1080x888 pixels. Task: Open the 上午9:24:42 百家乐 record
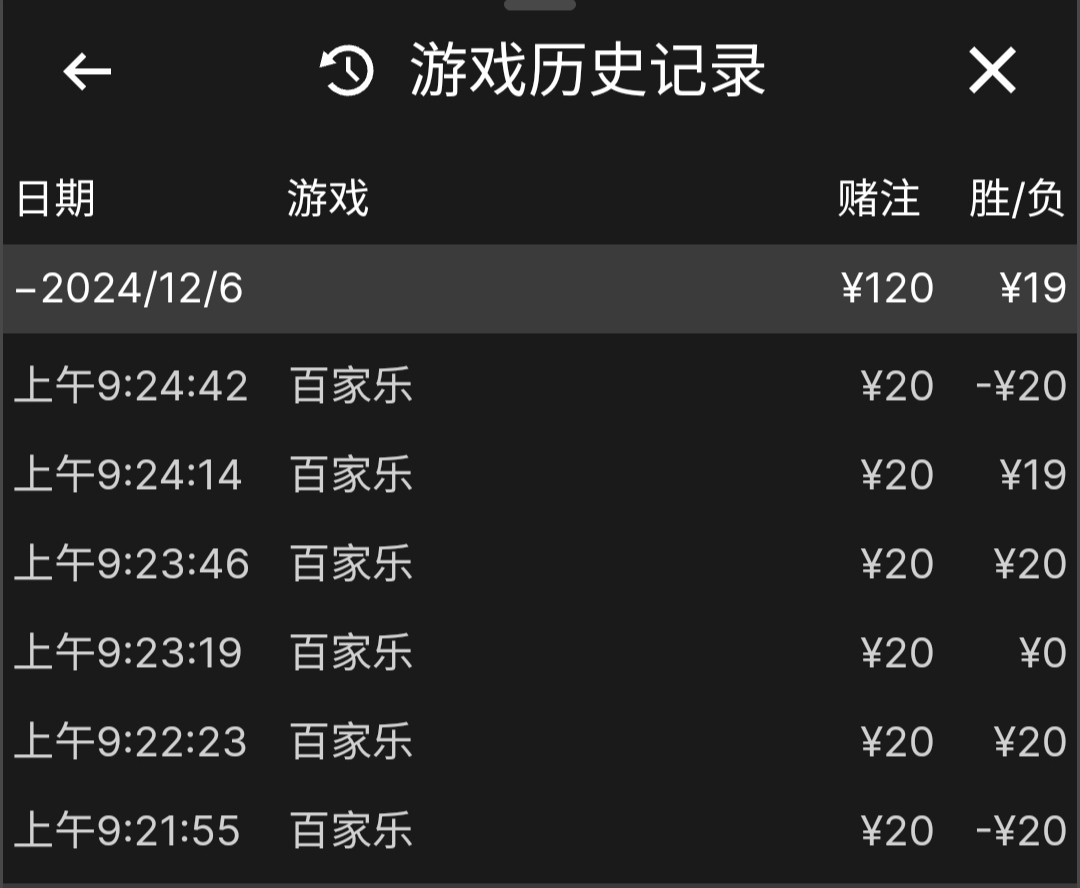(540, 386)
